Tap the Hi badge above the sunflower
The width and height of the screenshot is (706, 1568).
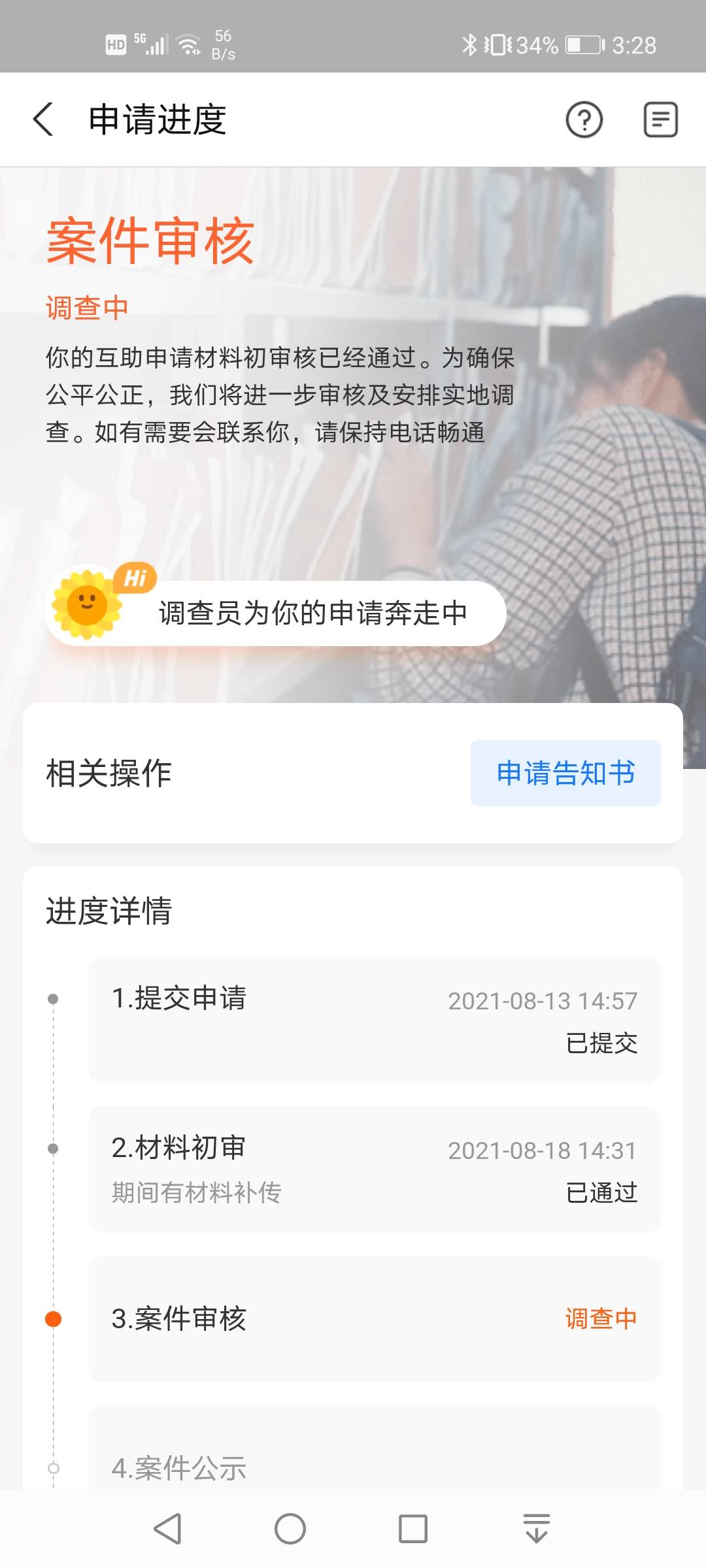coord(135,576)
